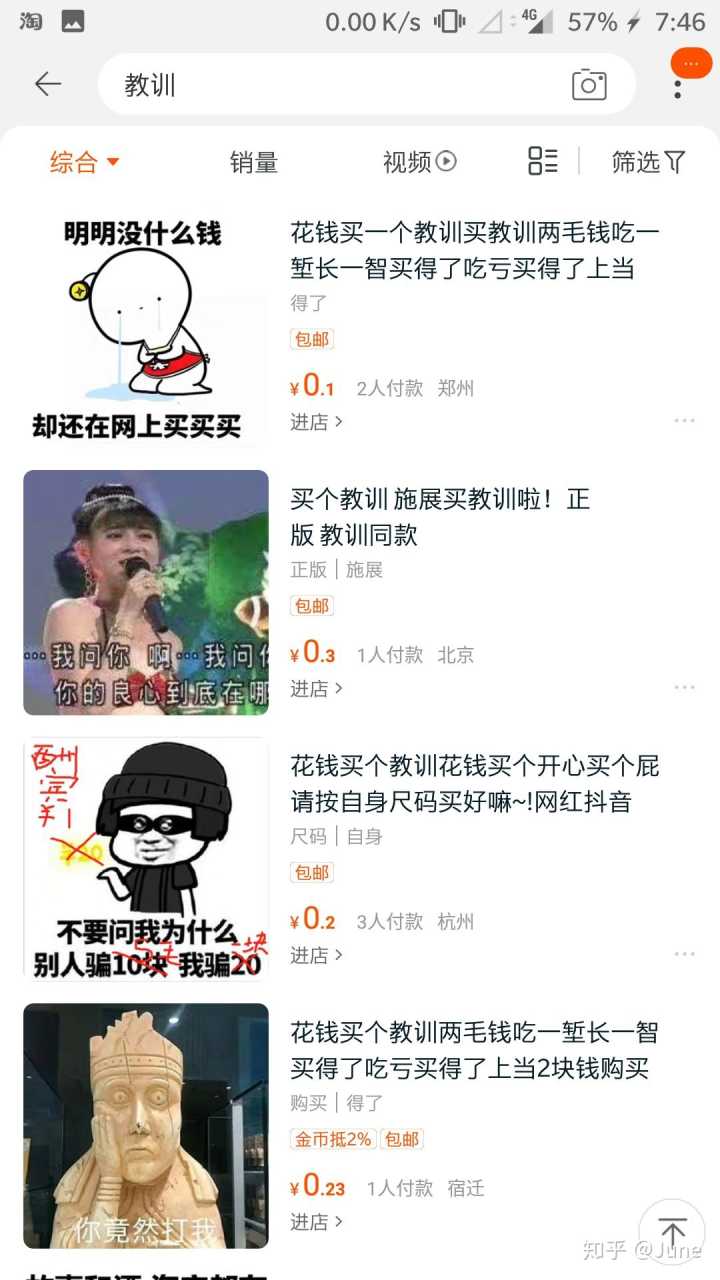Image resolution: width=720 pixels, height=1280 pixels.
Task: Open camera image search
Action: 589,85
